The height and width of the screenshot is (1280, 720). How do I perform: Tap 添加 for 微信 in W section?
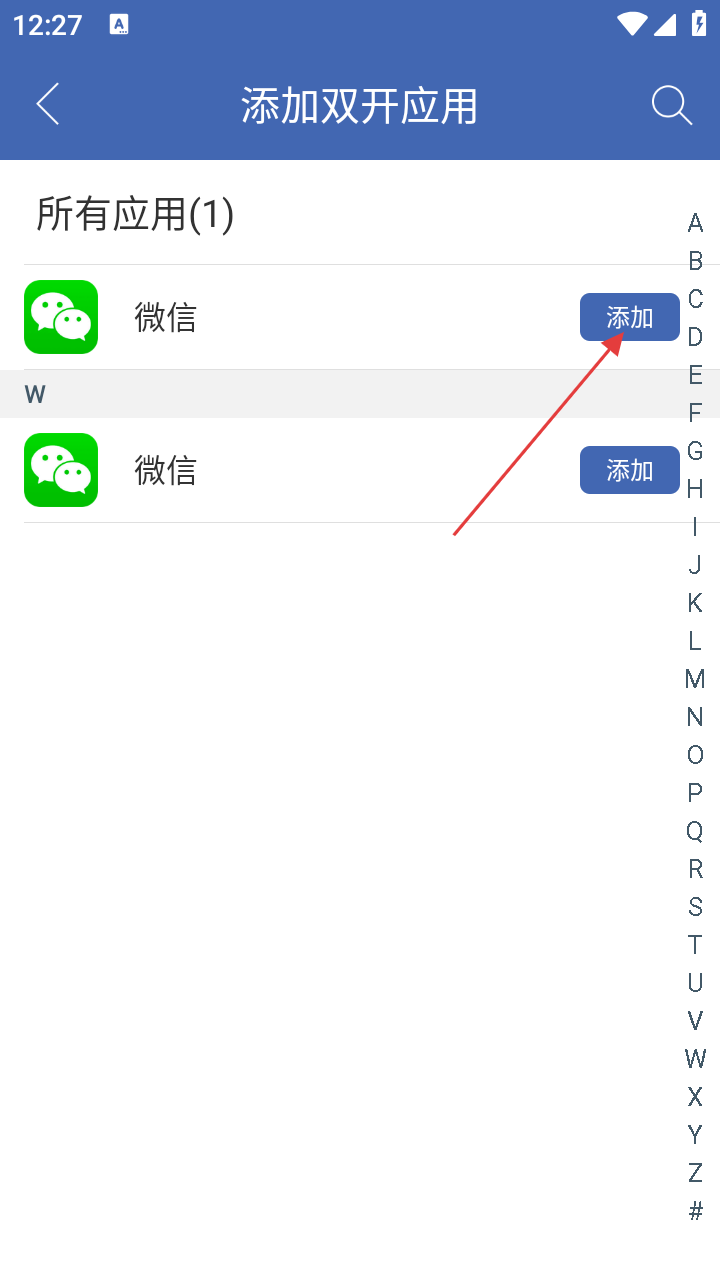coord(629,470)
